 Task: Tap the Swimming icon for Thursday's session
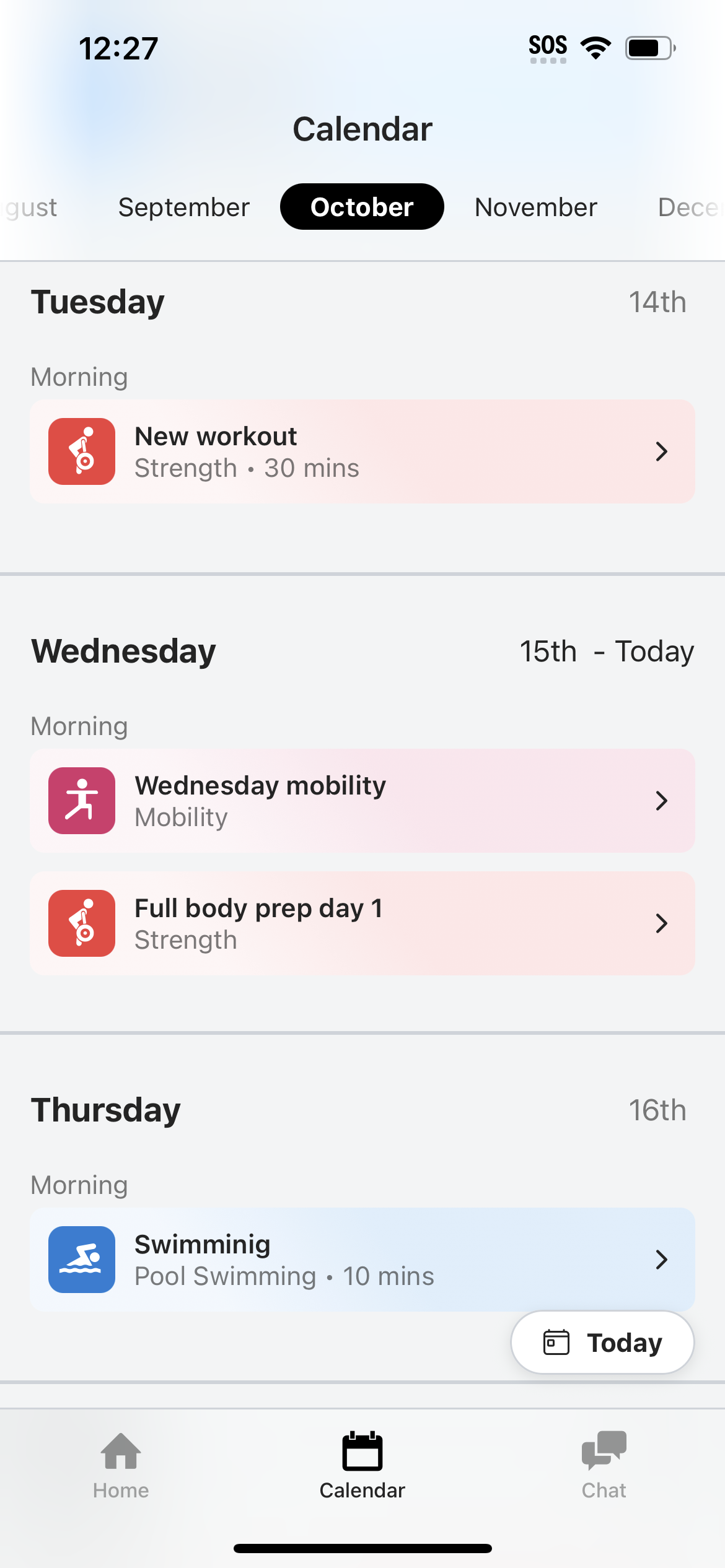click(81, 1260)
